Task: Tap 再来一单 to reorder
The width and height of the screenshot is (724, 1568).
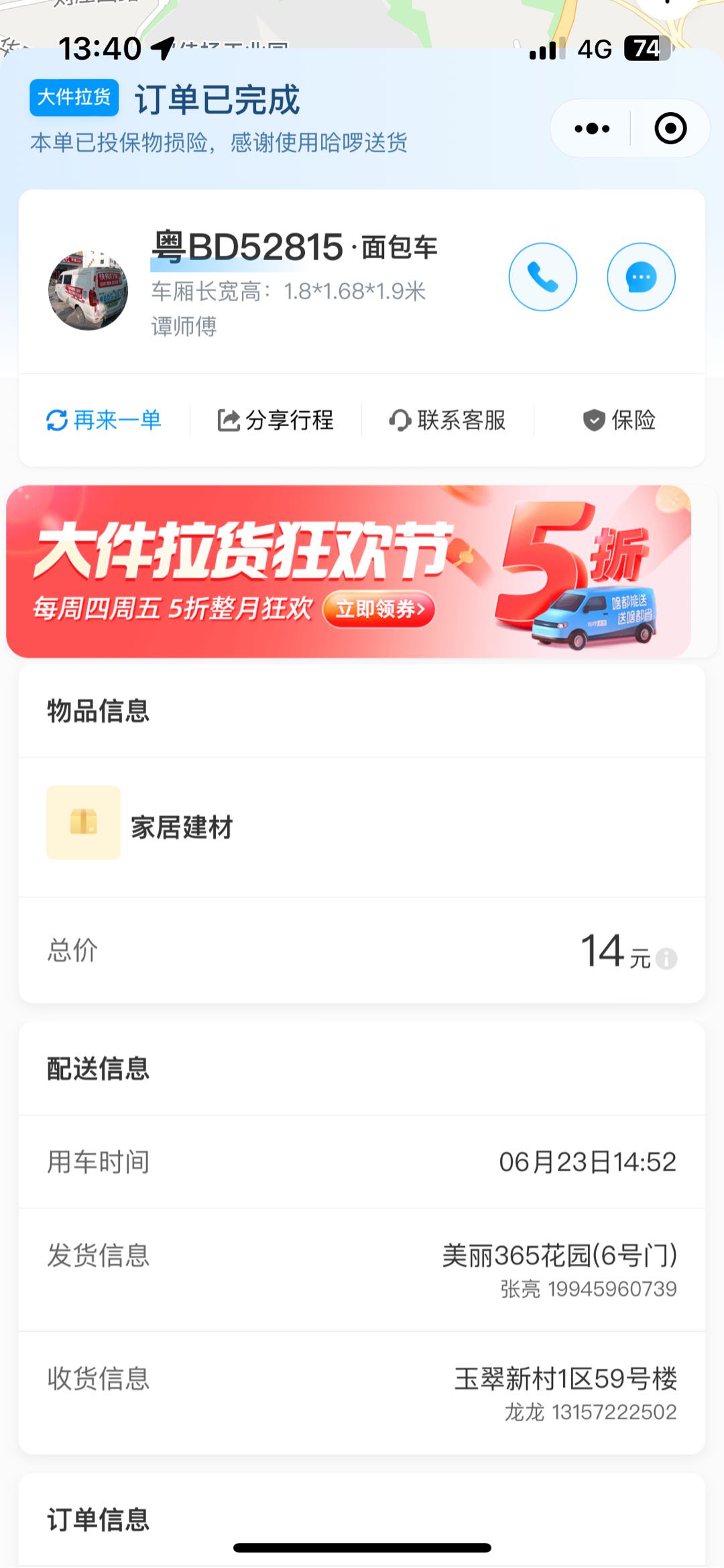Action: pos(104,421)
